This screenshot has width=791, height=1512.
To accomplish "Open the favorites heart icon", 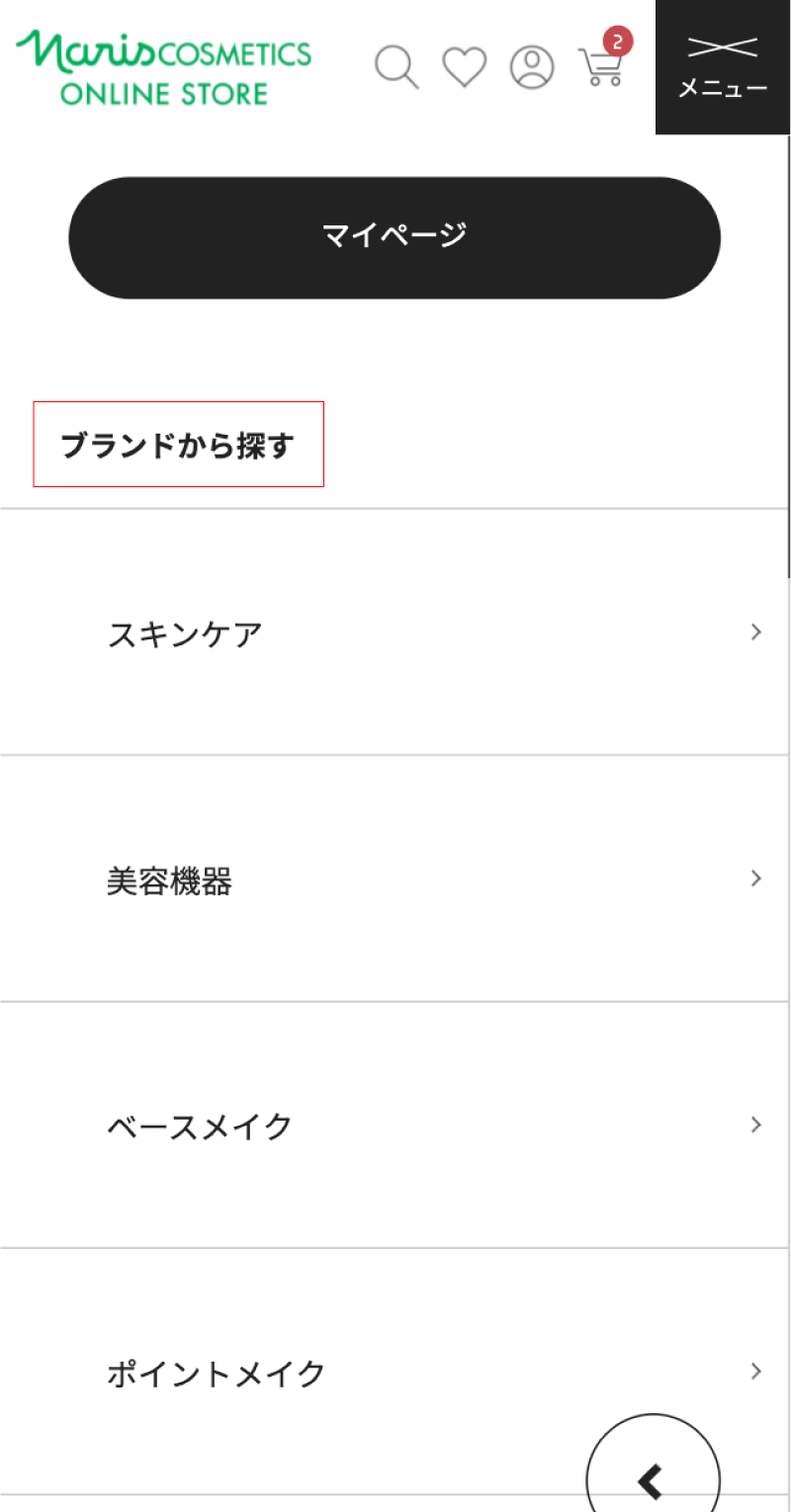I will coord(464,66).
